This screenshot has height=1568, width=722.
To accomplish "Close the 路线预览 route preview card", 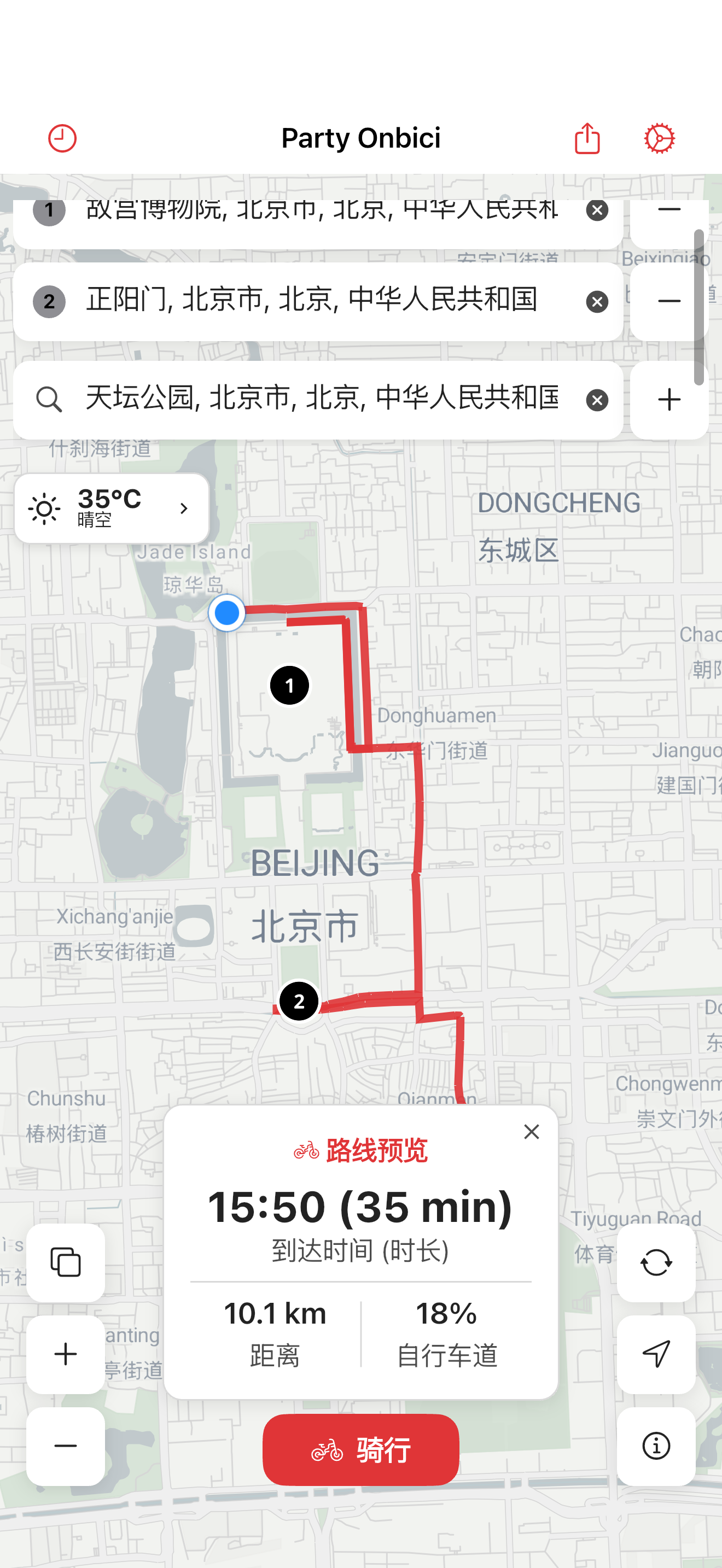I will pyautogui.click(x=532, y=1132).
